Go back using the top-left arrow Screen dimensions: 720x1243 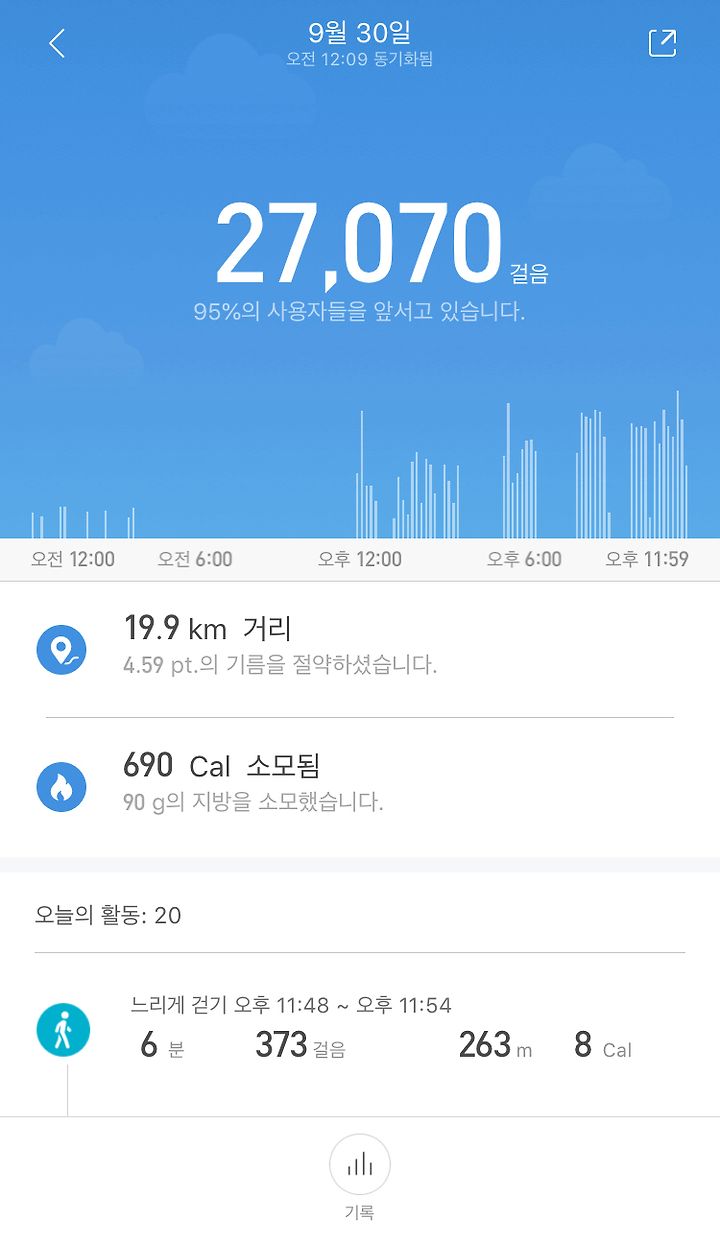pyautogui.click(x=57, y=43)
